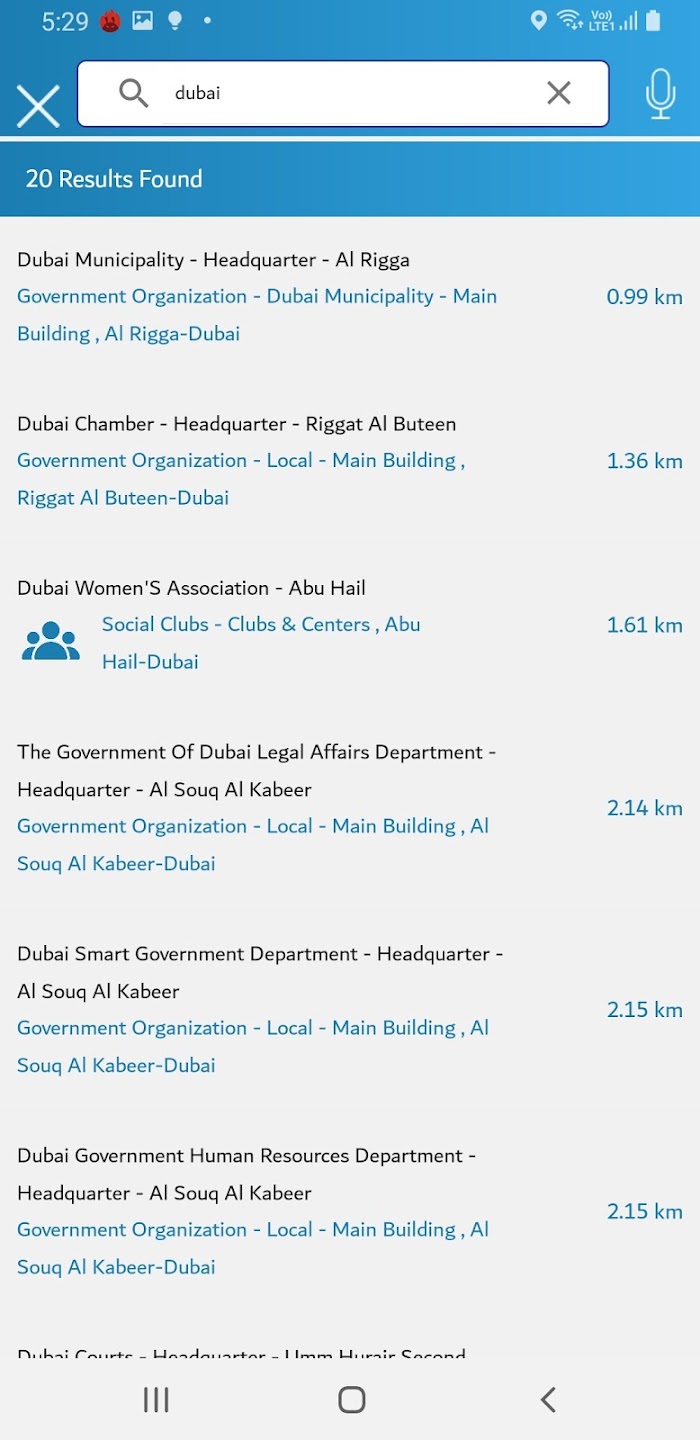The image size is (700, 1440).
Task: Open Dubai Chamber Headquarter result
Action: tap(350, 461)
